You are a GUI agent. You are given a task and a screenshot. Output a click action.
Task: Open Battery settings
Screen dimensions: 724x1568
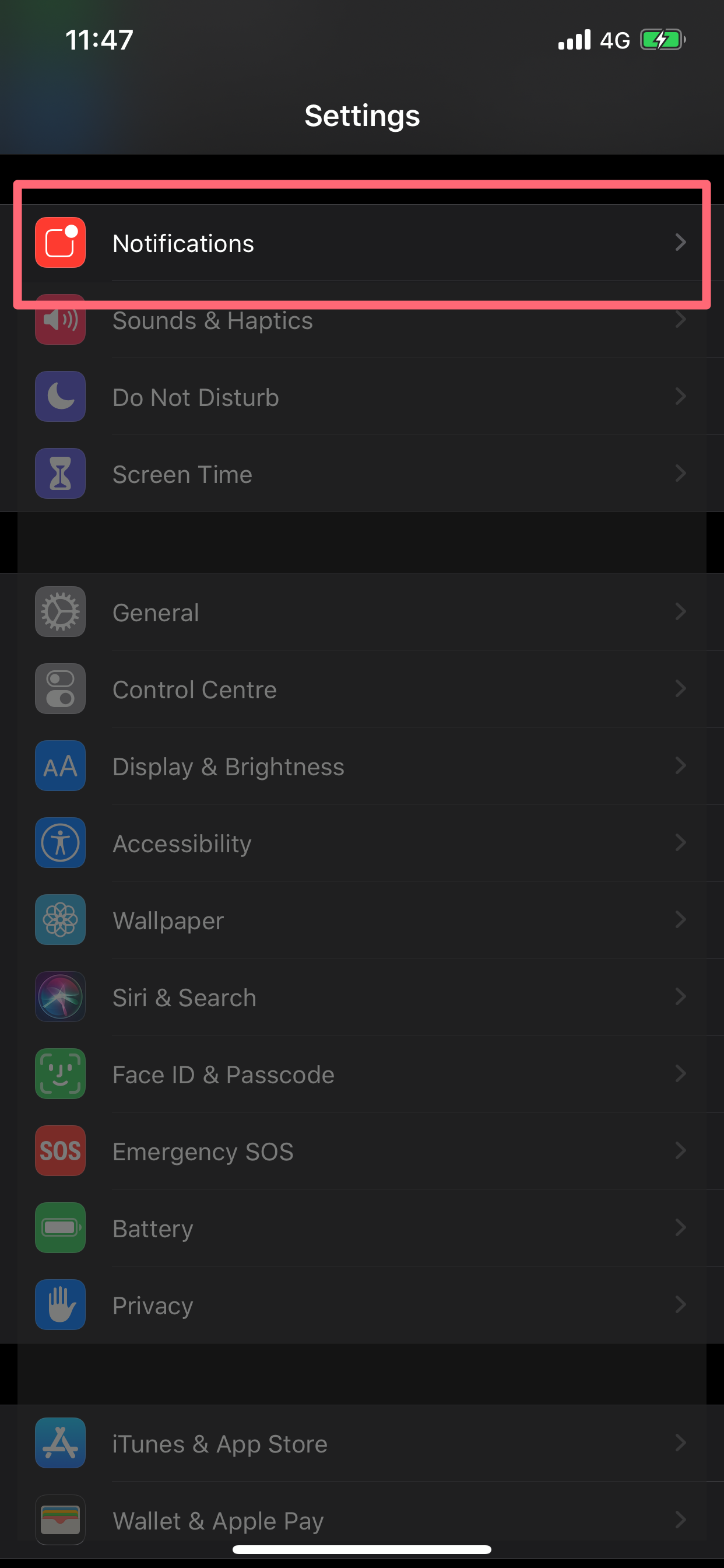click(362, 1228)
